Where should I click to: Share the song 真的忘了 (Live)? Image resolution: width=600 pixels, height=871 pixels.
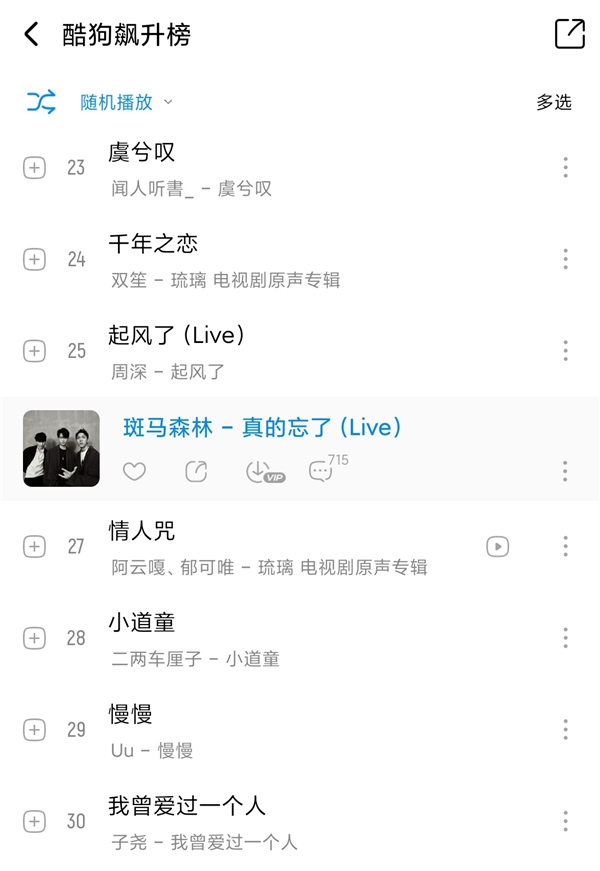pyautogui.click(x=197, y=471)
